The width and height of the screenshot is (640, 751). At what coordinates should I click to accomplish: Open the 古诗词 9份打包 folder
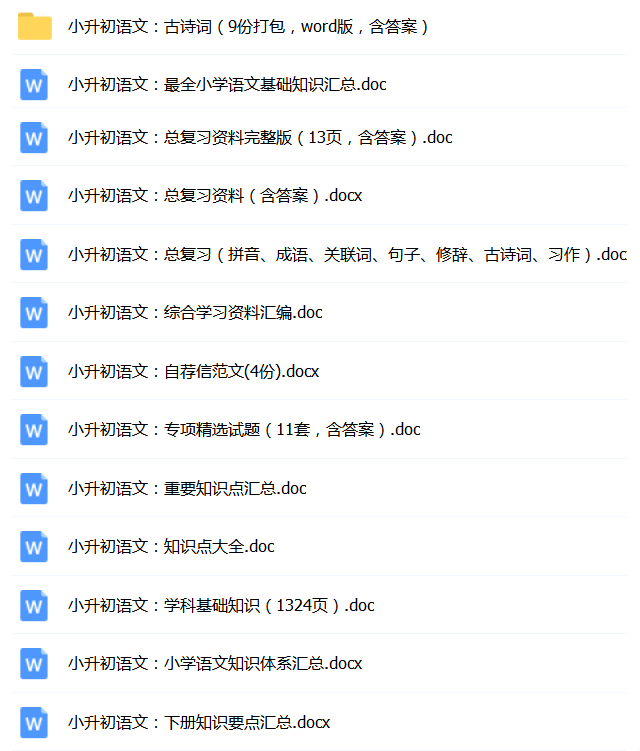248,27
